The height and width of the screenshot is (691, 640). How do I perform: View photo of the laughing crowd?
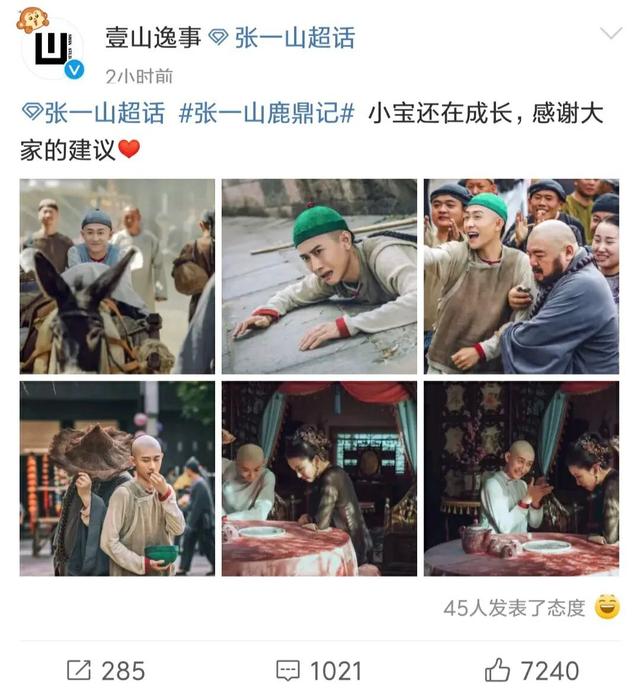coord(521,276)
